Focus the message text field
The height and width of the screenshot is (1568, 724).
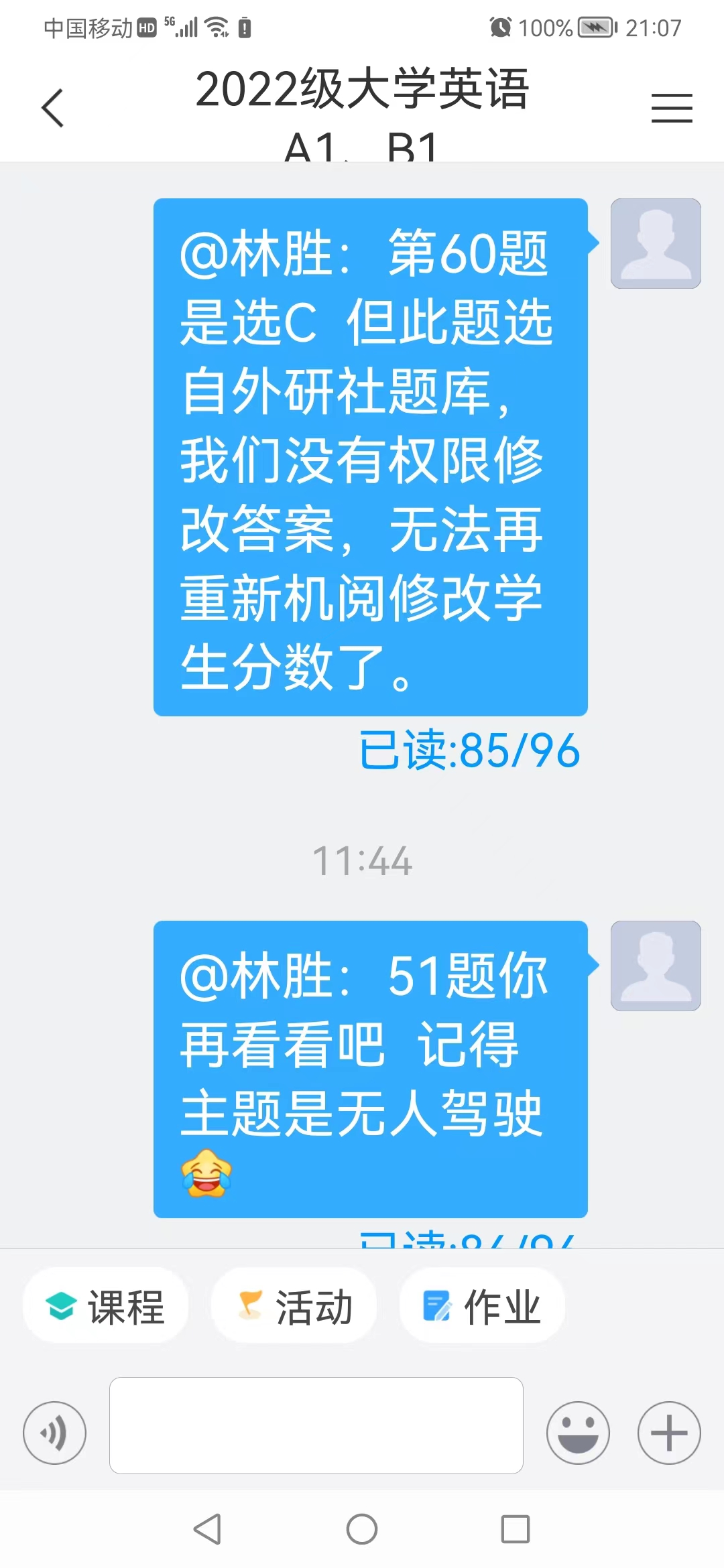(316, 1425)
